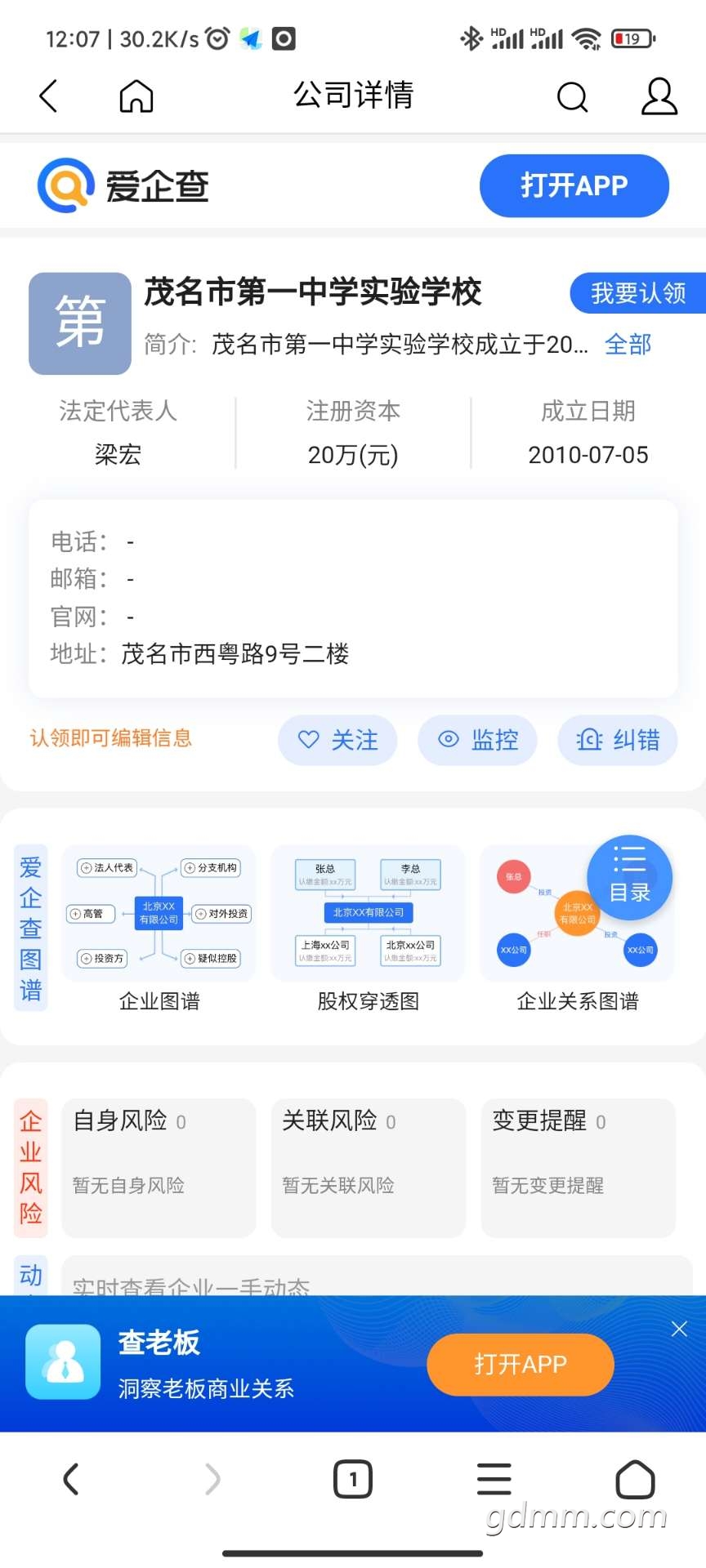Screen dimensions: 706x1568
Task: Open the user profile icon
Action: click(659, 96)
